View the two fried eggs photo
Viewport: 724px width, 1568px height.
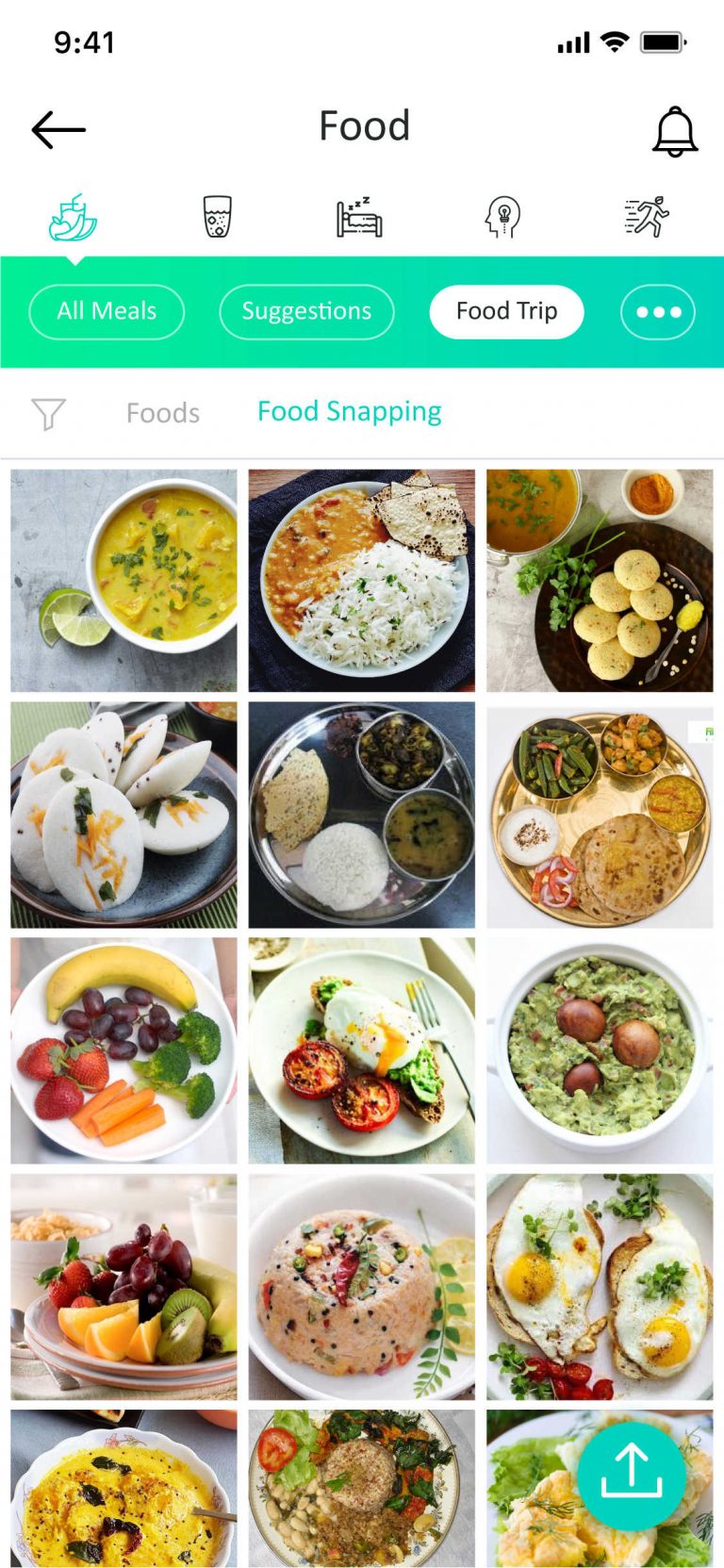600,1286
